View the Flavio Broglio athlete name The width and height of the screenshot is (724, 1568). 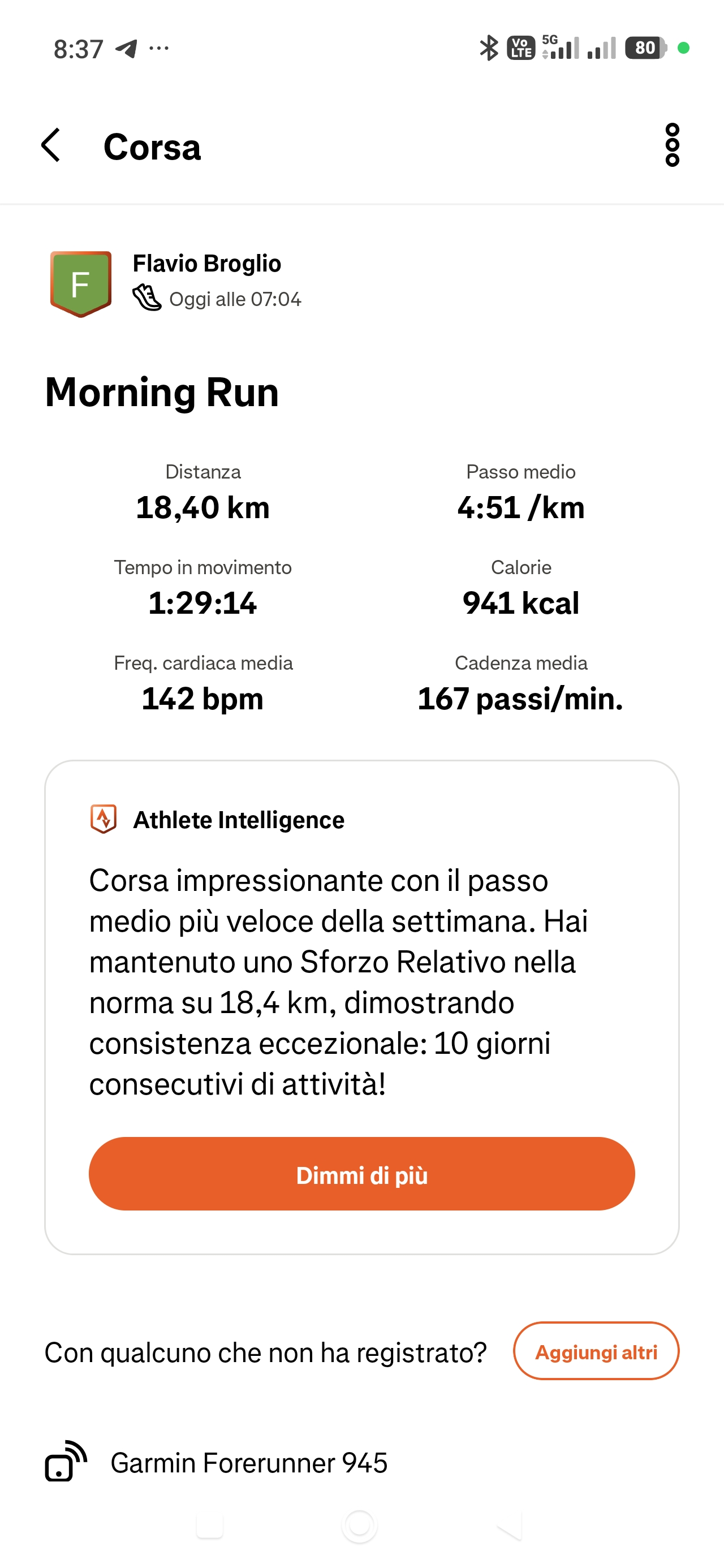coord(207,264)
